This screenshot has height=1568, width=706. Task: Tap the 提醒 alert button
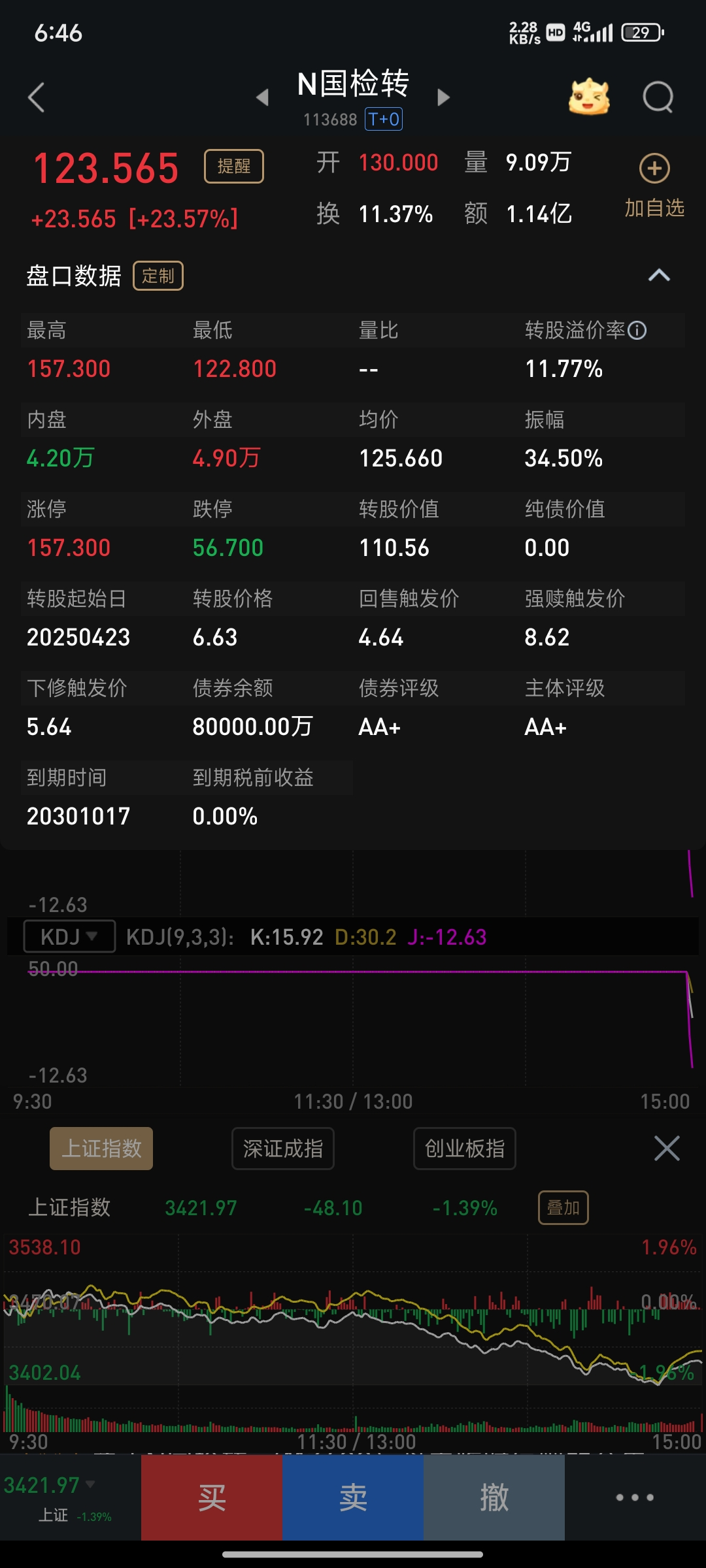click(233, 167)
